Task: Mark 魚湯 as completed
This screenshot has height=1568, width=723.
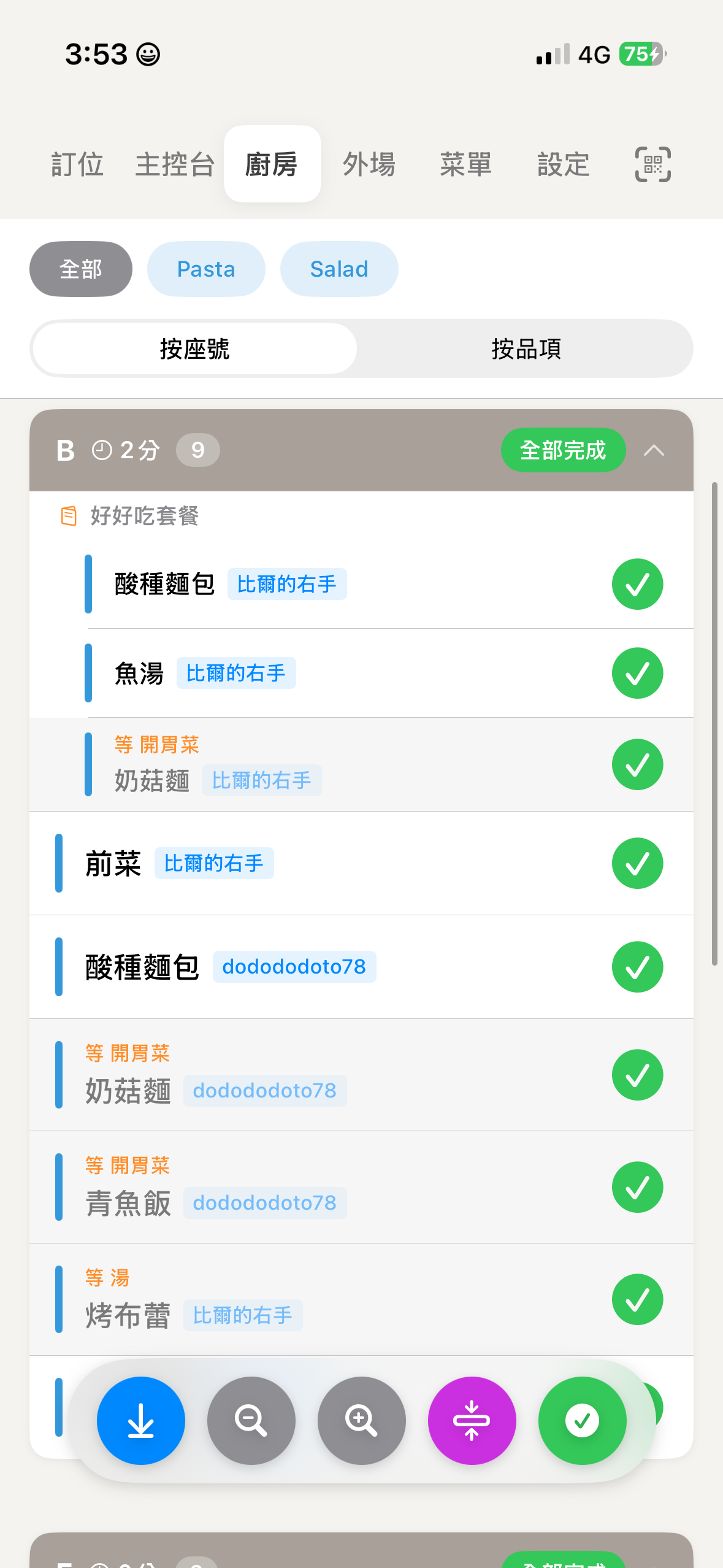Action: click(x=637, y=673)
